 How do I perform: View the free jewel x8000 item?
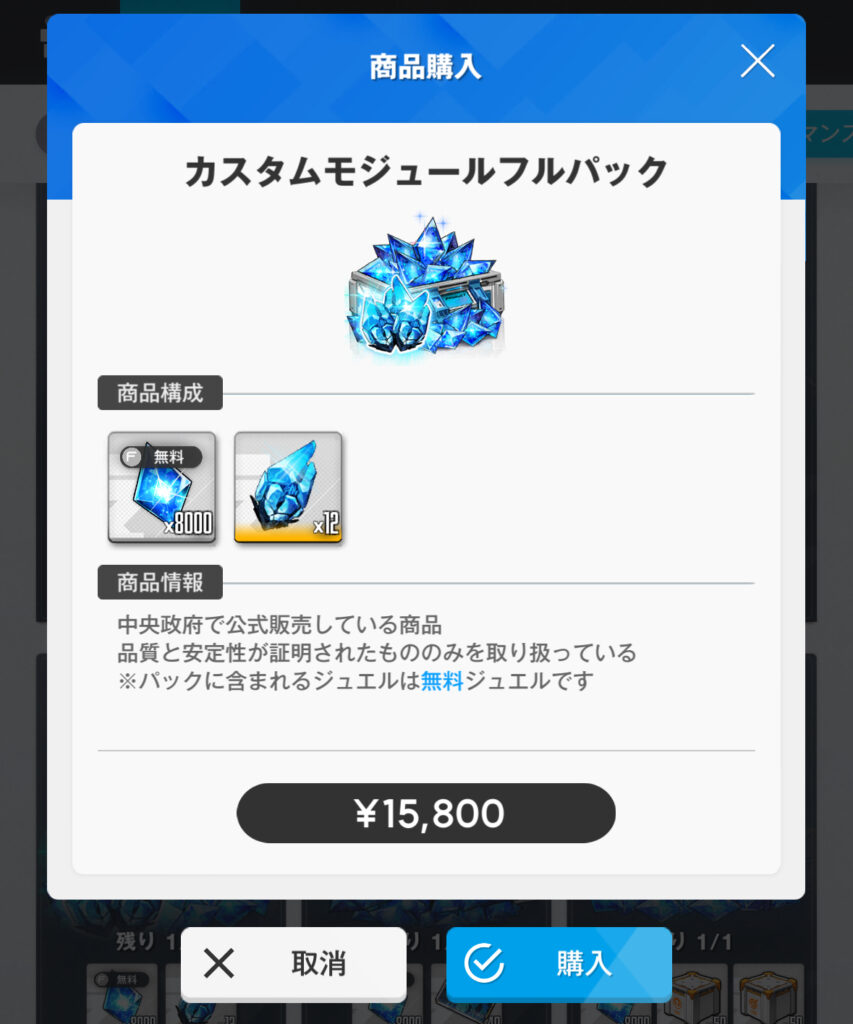tap(161, 487)
